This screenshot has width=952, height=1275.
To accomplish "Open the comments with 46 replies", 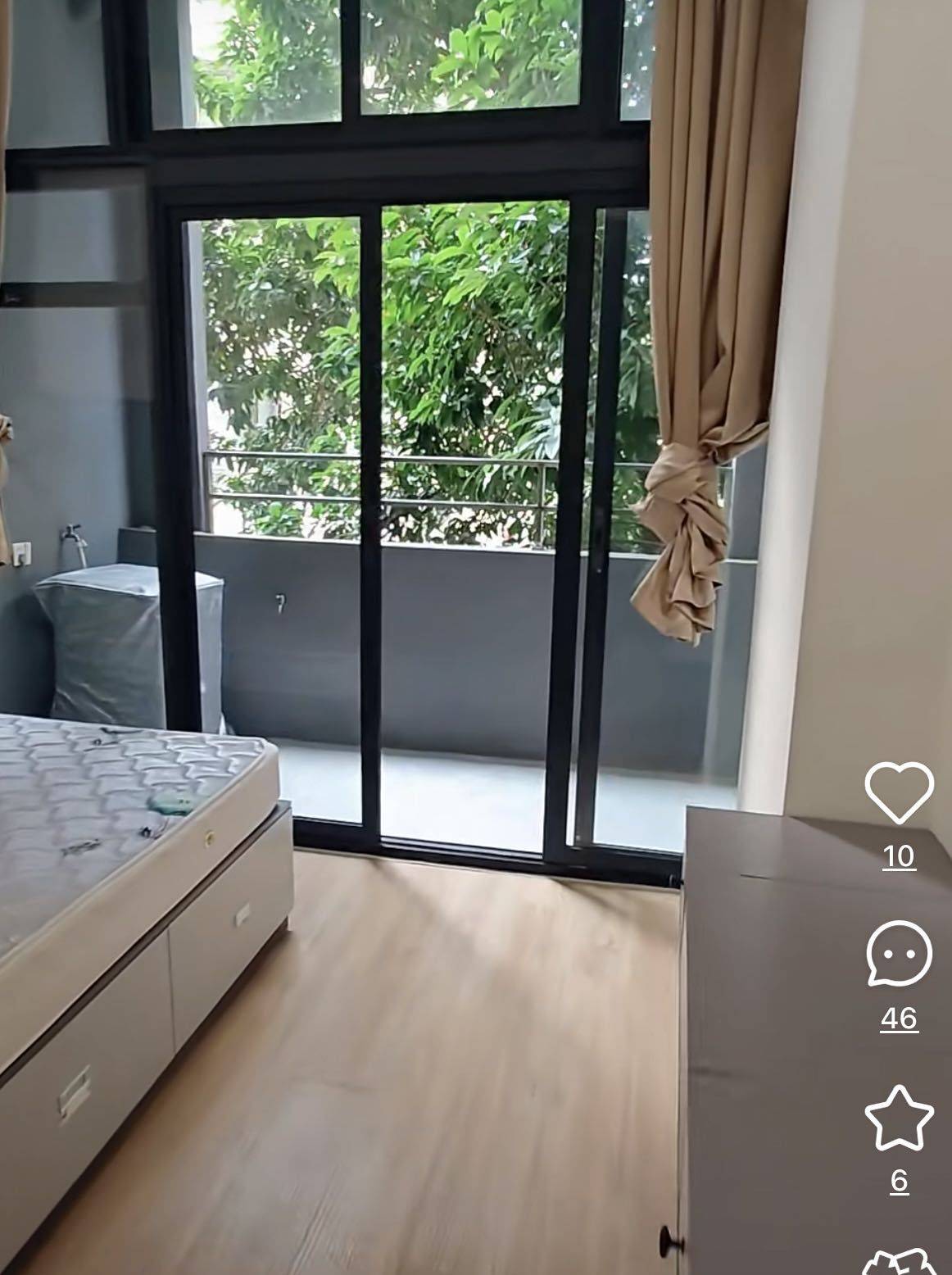I will pyautogui.click(x=899, y=953).
